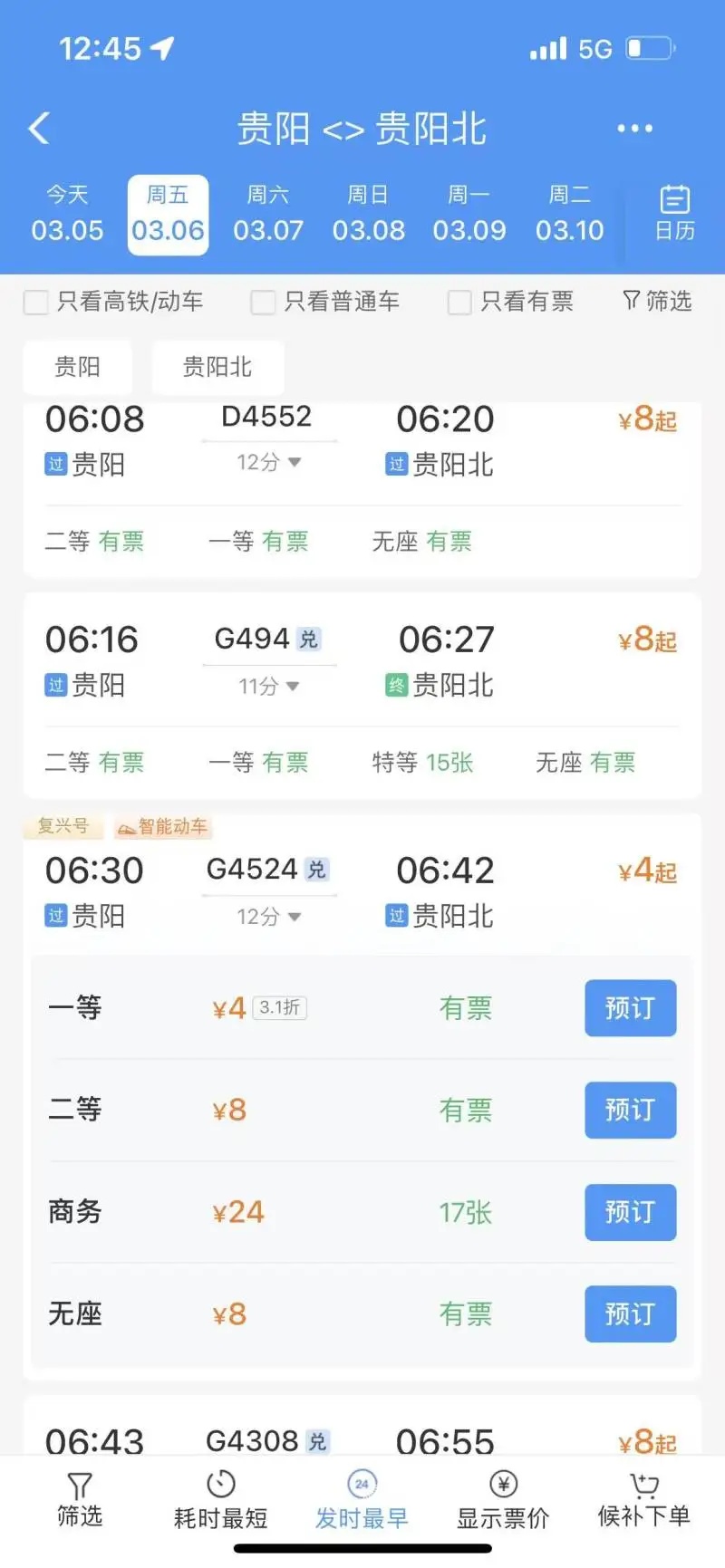Viewport: 725px width, 1568px height.
Task: Tap 预订 for the 一等 ¥4 seat
Action: click(x=630, y=1008)
